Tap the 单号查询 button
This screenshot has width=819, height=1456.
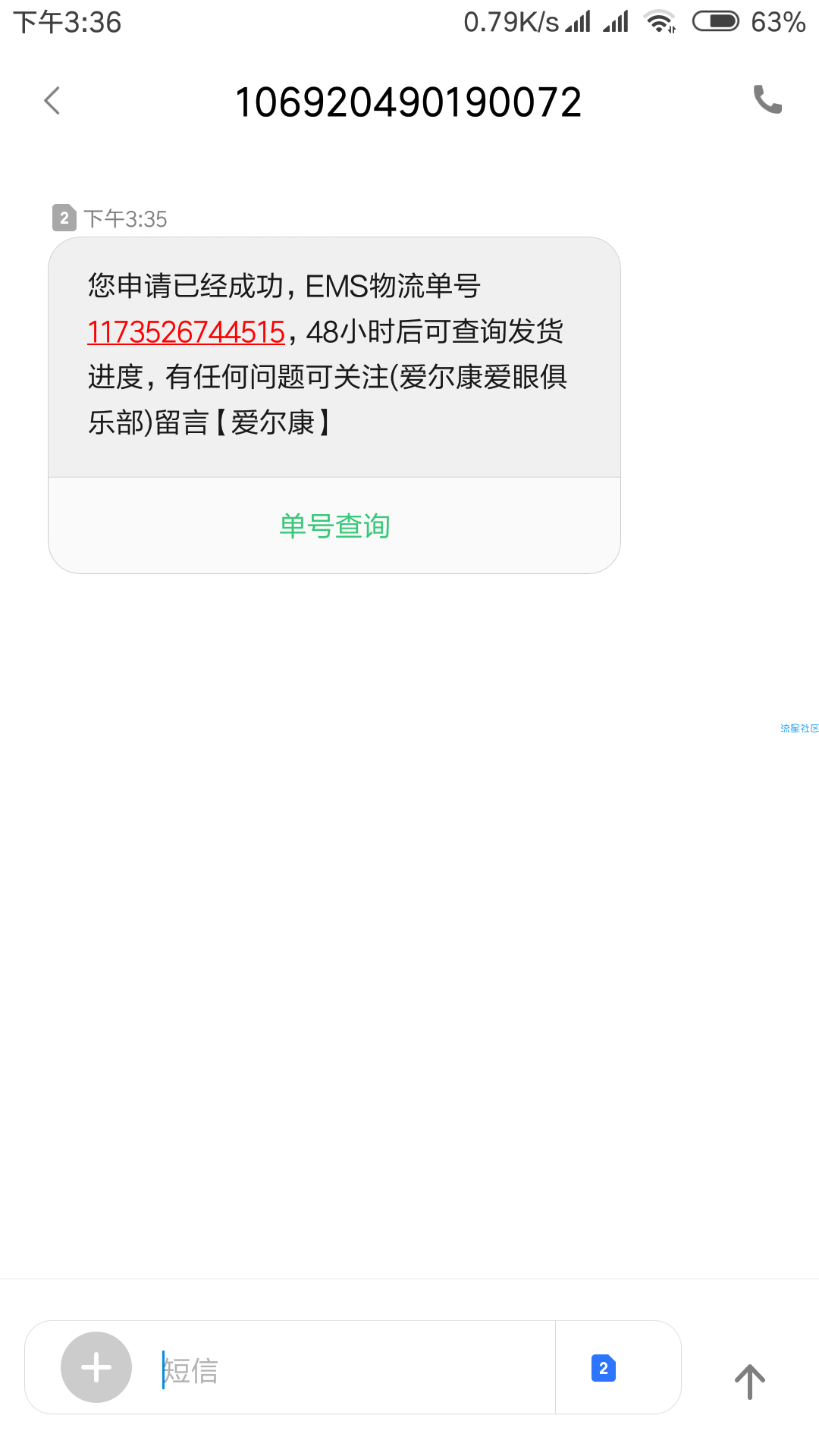[x=334, y=526]
